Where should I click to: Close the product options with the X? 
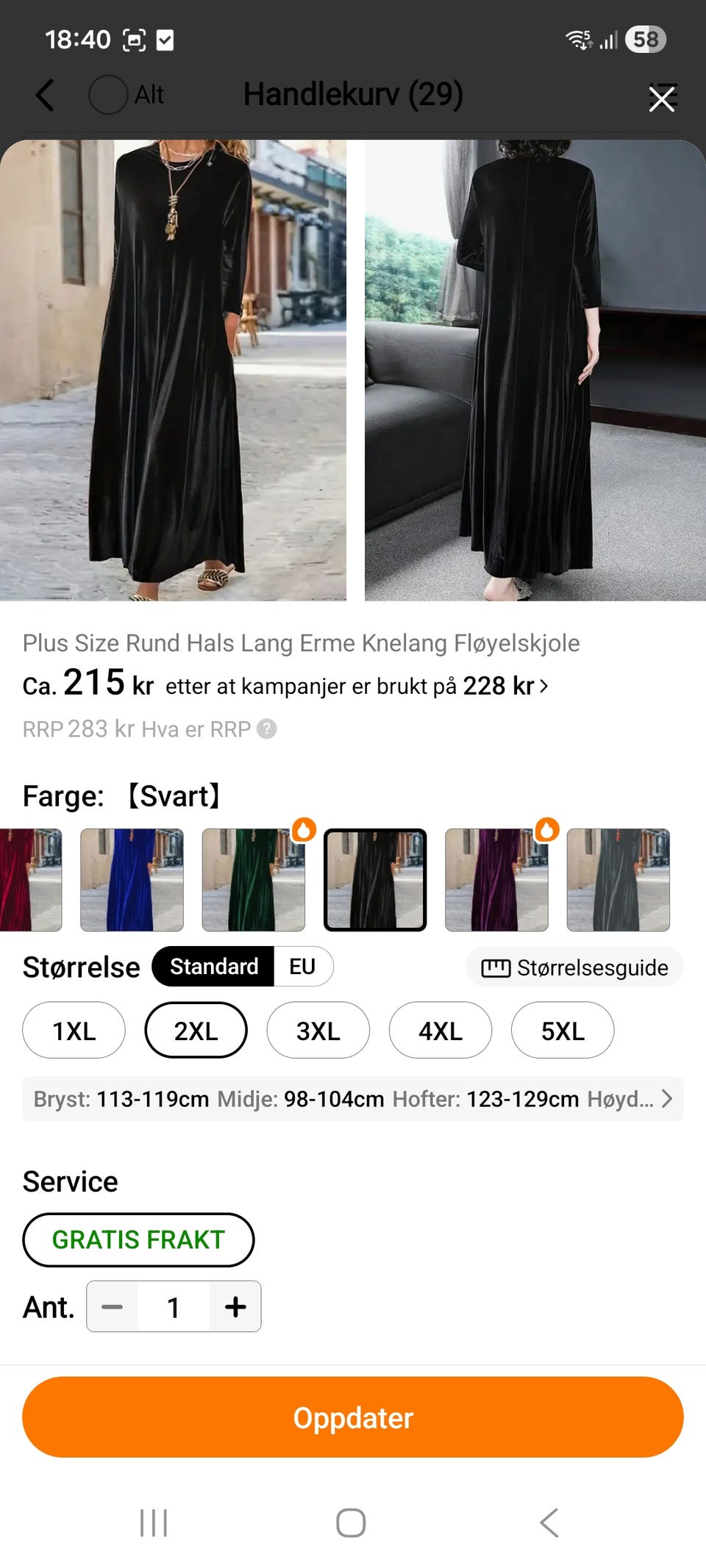coord(661,99)
